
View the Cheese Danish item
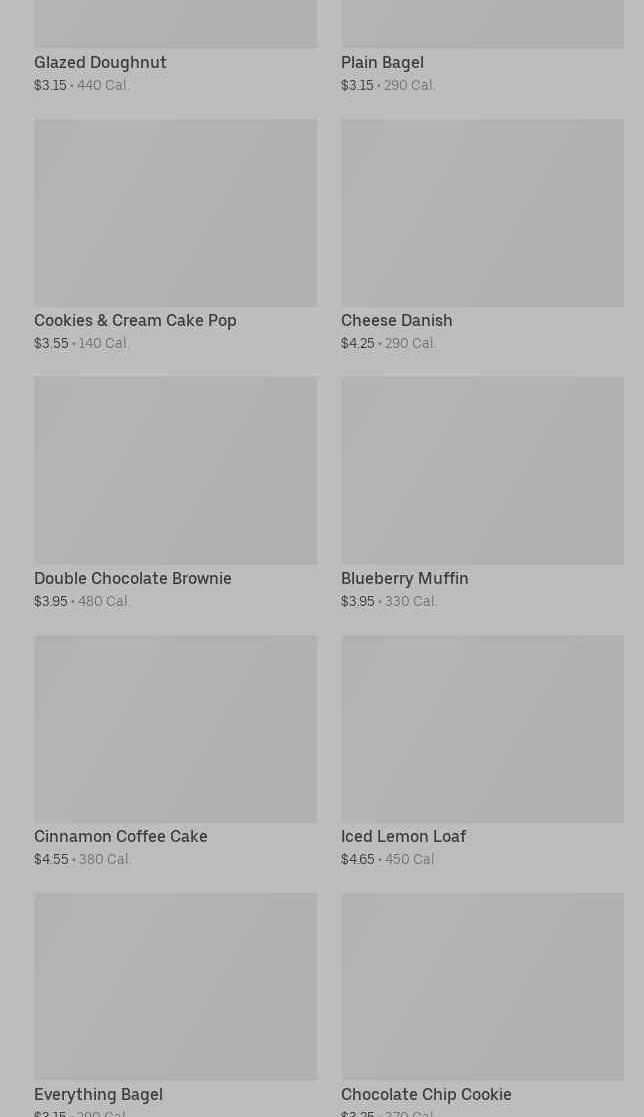coord(482,235)
